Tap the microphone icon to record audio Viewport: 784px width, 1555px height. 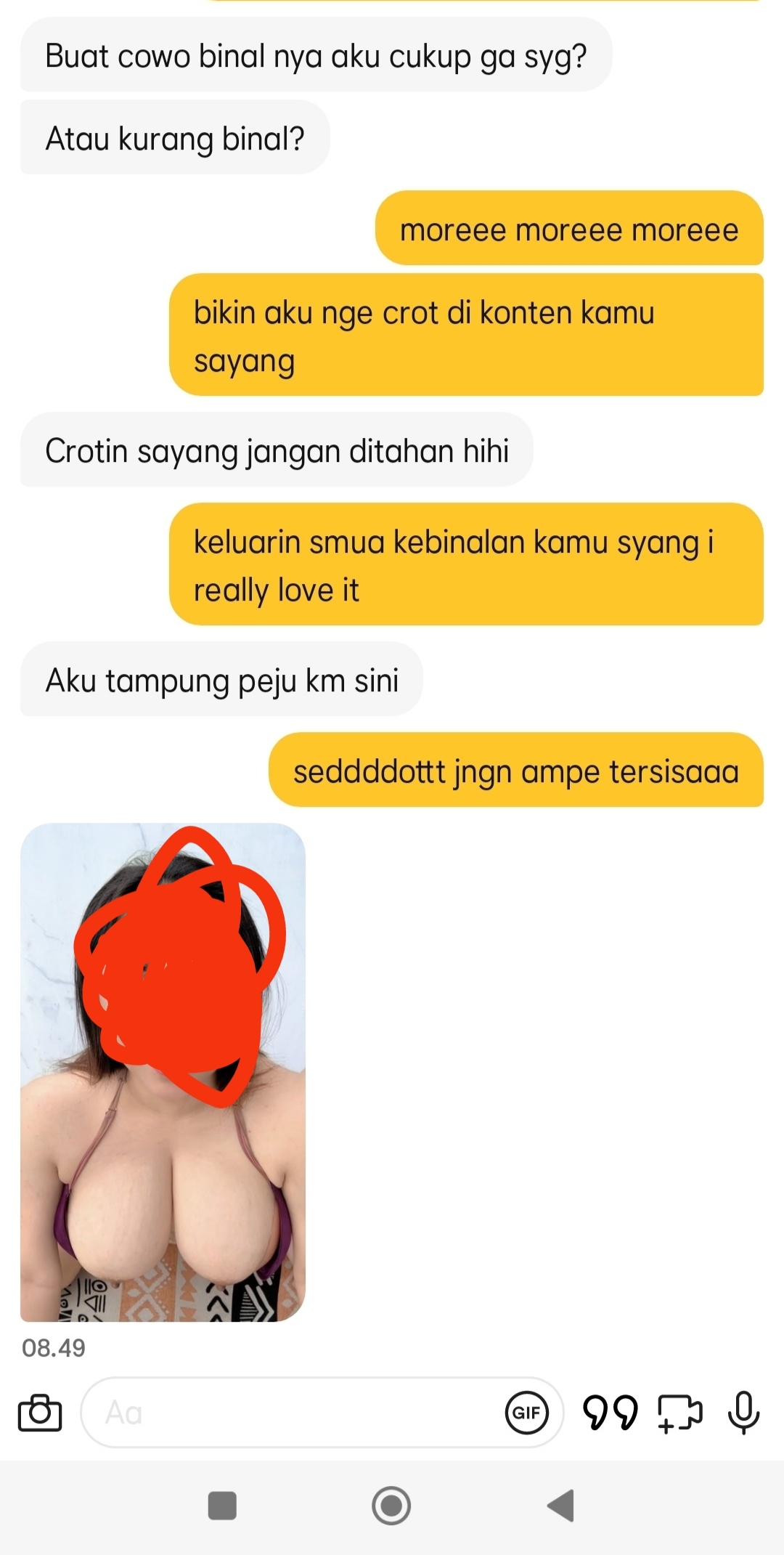tap(743, 1413)
